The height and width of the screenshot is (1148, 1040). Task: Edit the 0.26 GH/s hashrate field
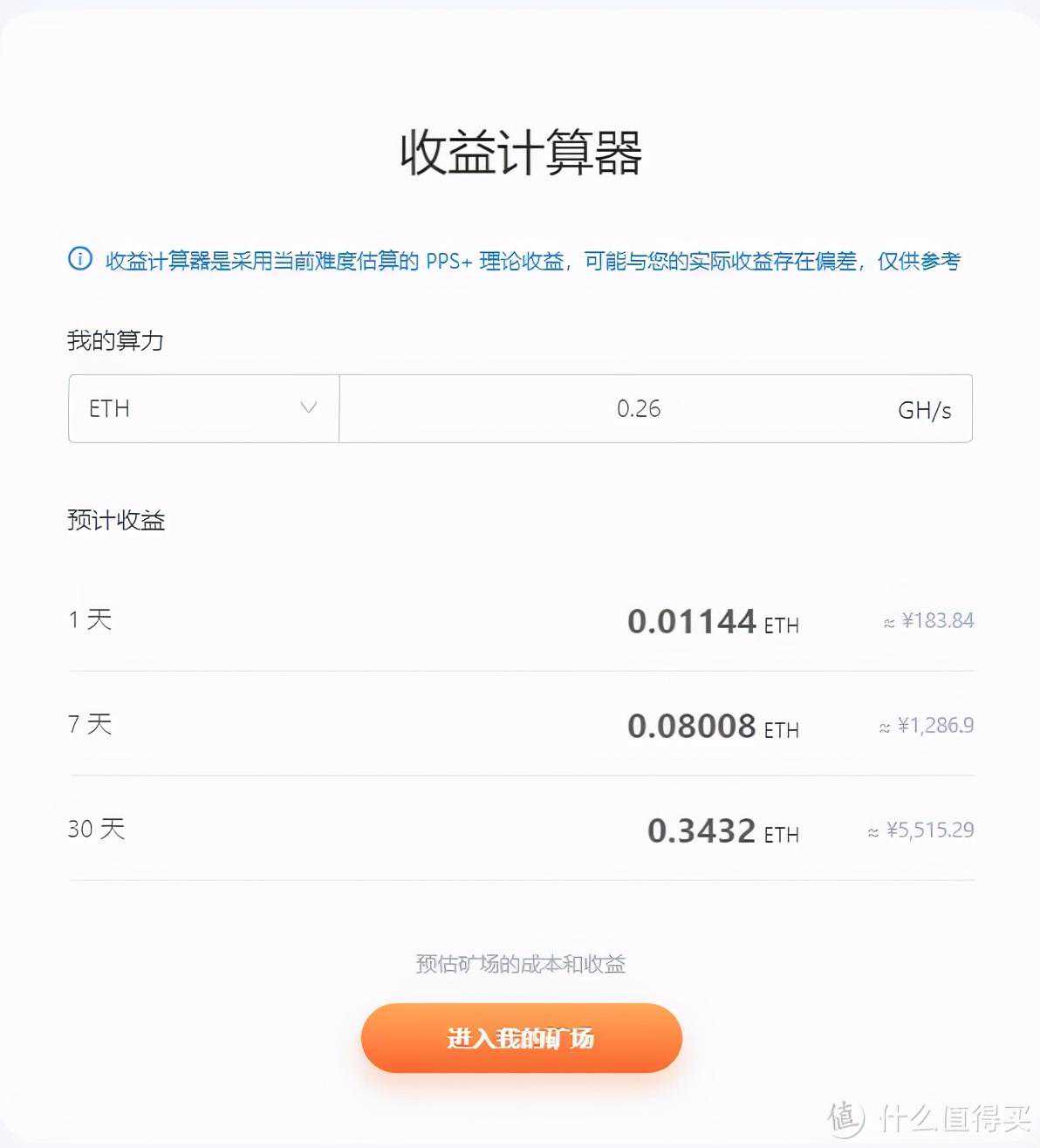[638, 408]
